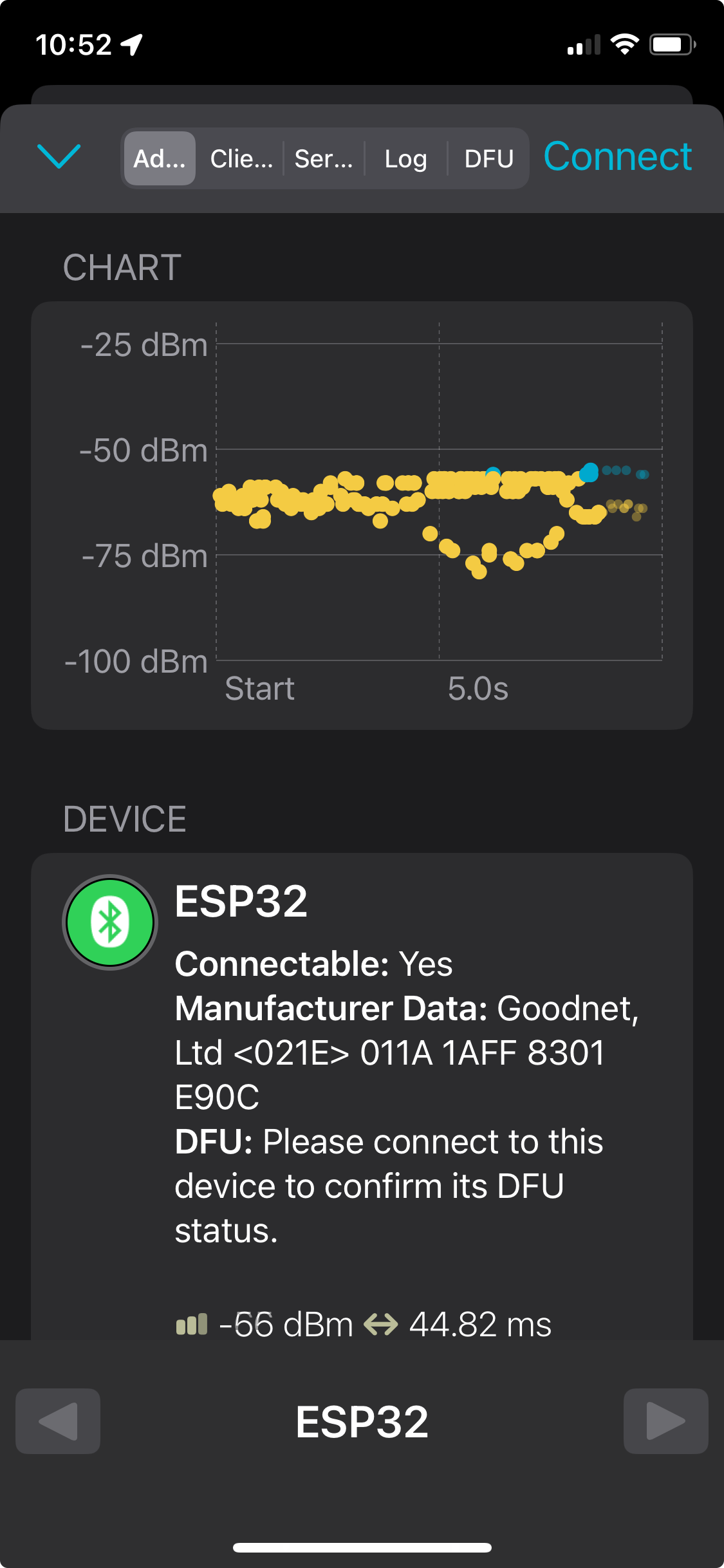724x1568 pixels.
Task: Go to next device with right arrow
Action: [x=666, y=1423]
